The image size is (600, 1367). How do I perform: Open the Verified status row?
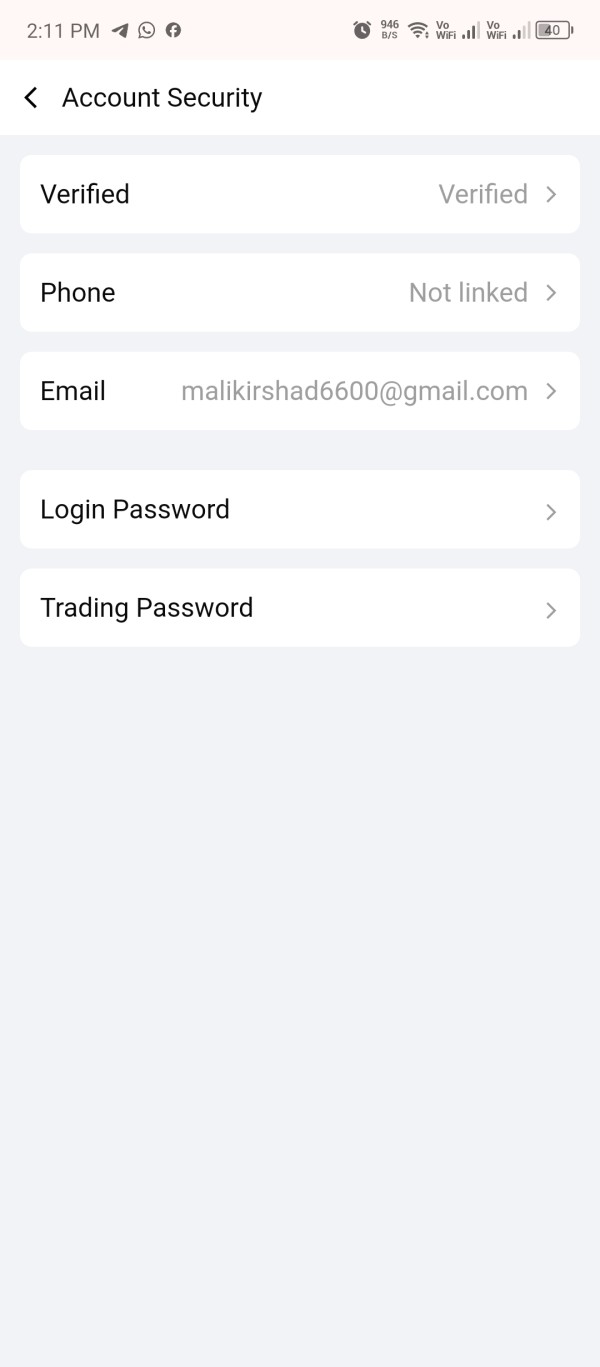coord(300,194)
